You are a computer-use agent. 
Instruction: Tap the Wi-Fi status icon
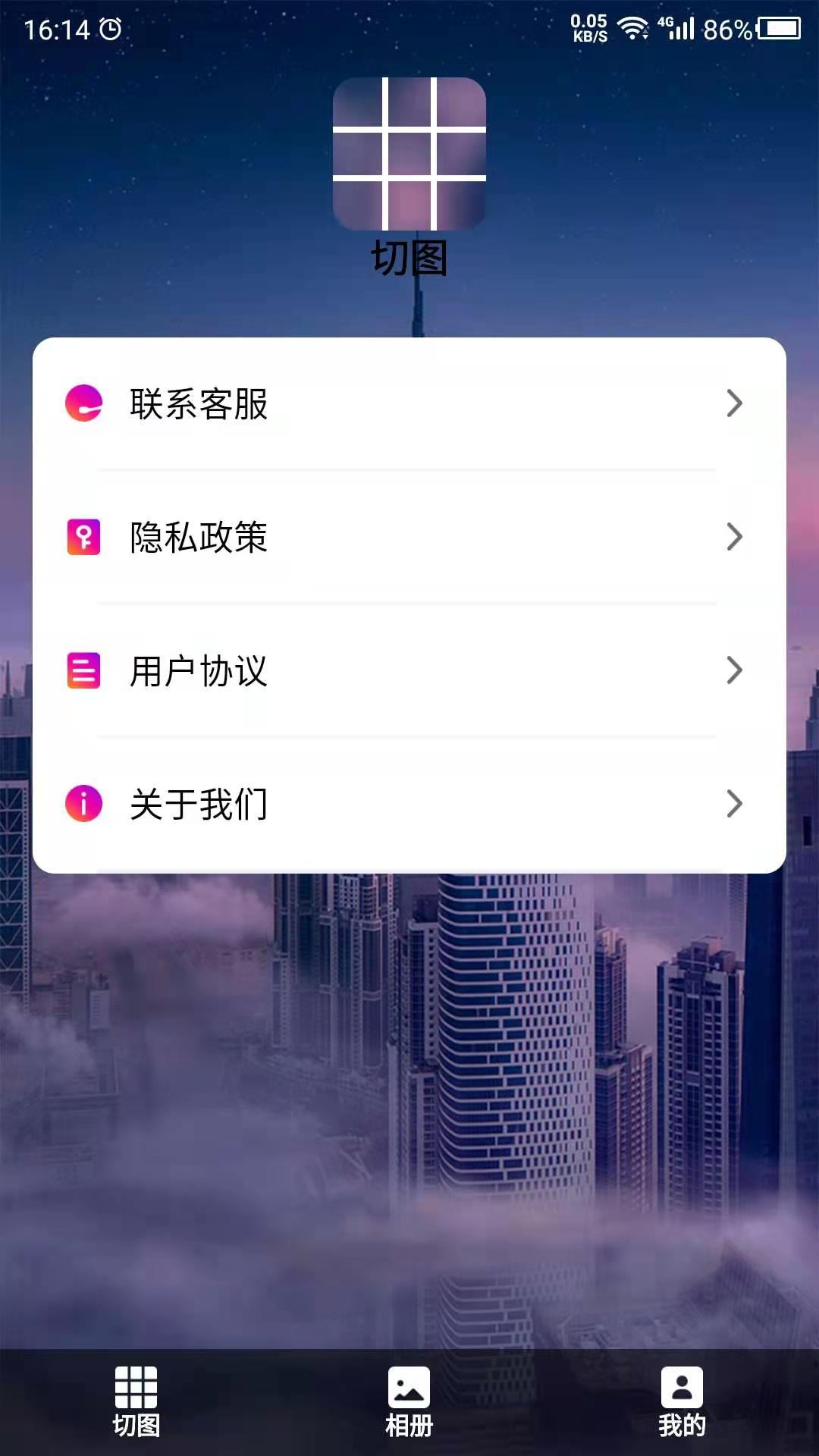[x=631, y=28]
